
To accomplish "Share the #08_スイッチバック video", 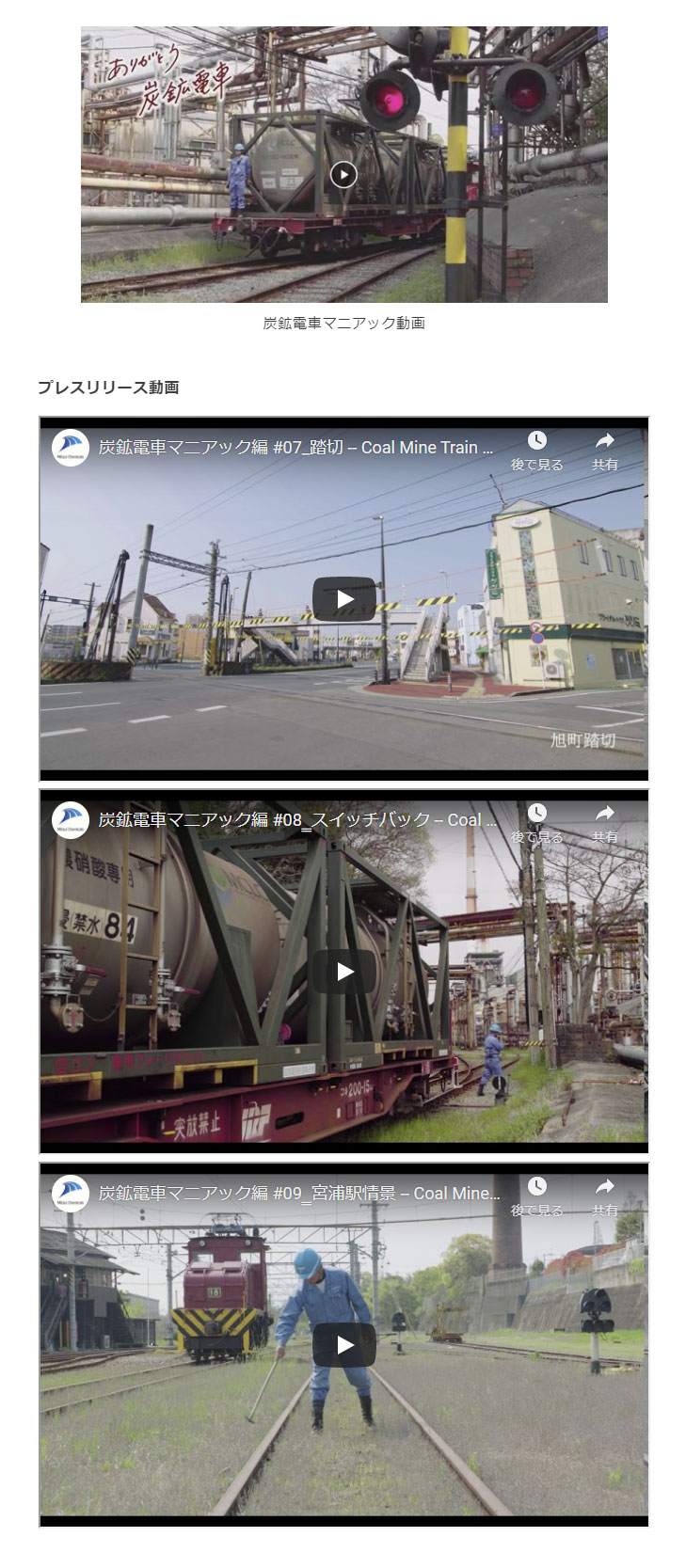I will pyautogui.click(x=604, y=821).
